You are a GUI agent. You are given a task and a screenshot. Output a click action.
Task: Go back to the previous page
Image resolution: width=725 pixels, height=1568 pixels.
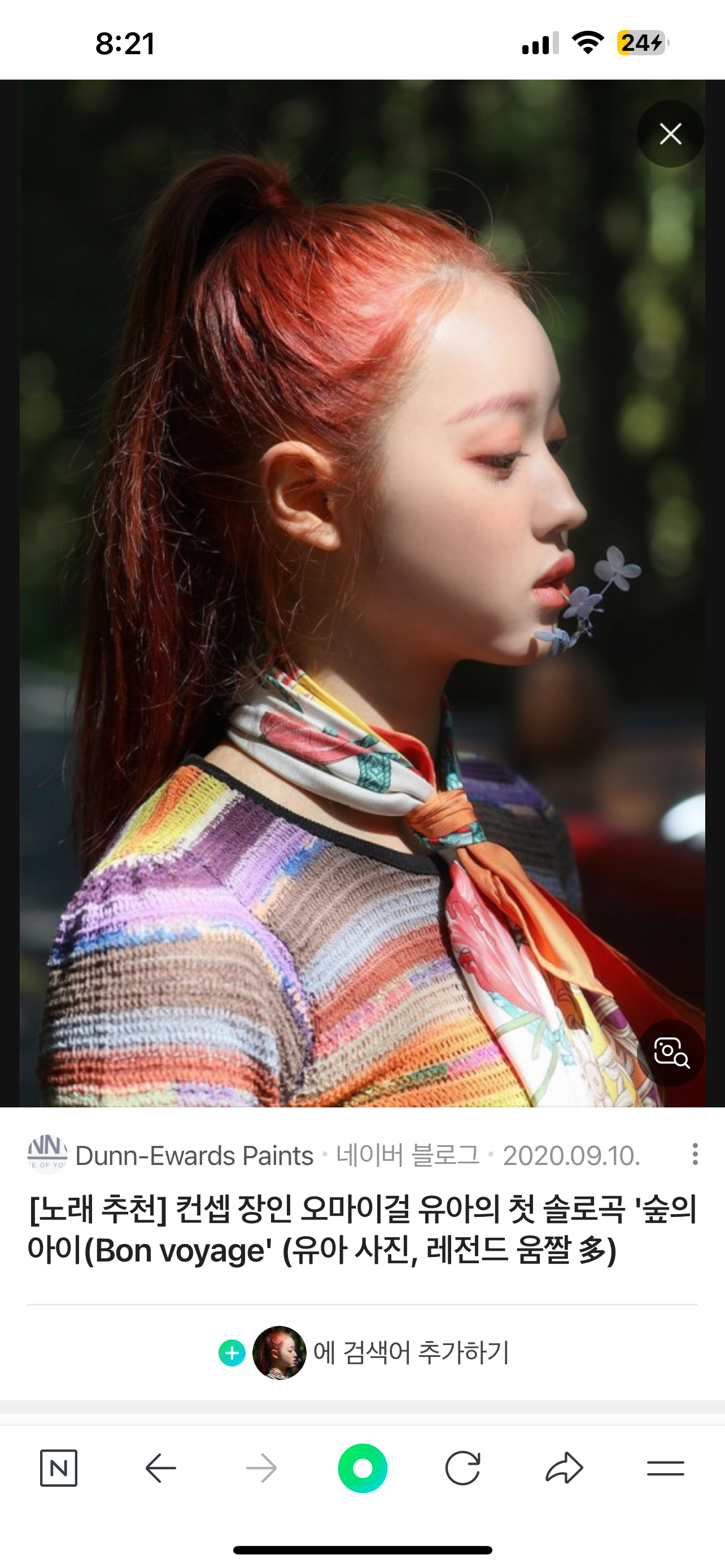(160, 1468)
